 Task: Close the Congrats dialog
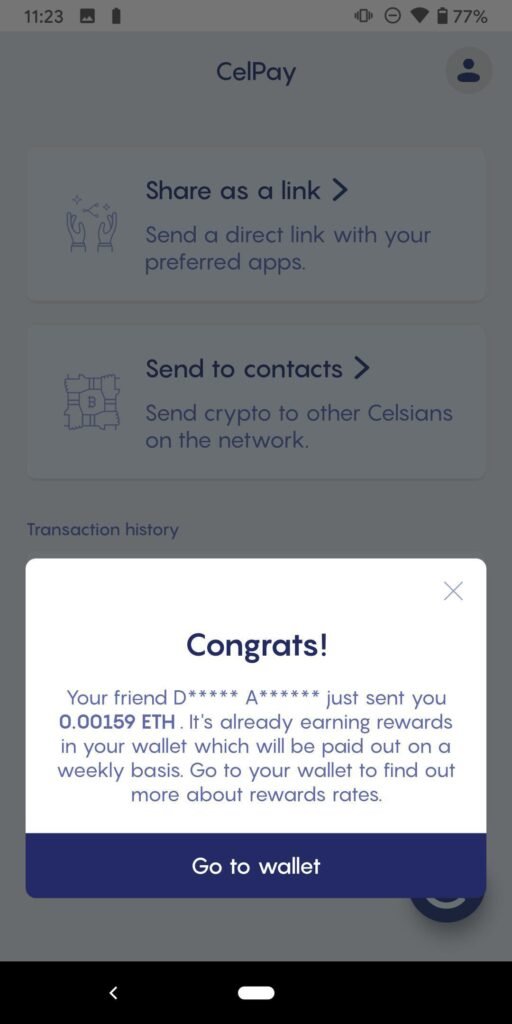pyautogui.click(x=453, y=591)
